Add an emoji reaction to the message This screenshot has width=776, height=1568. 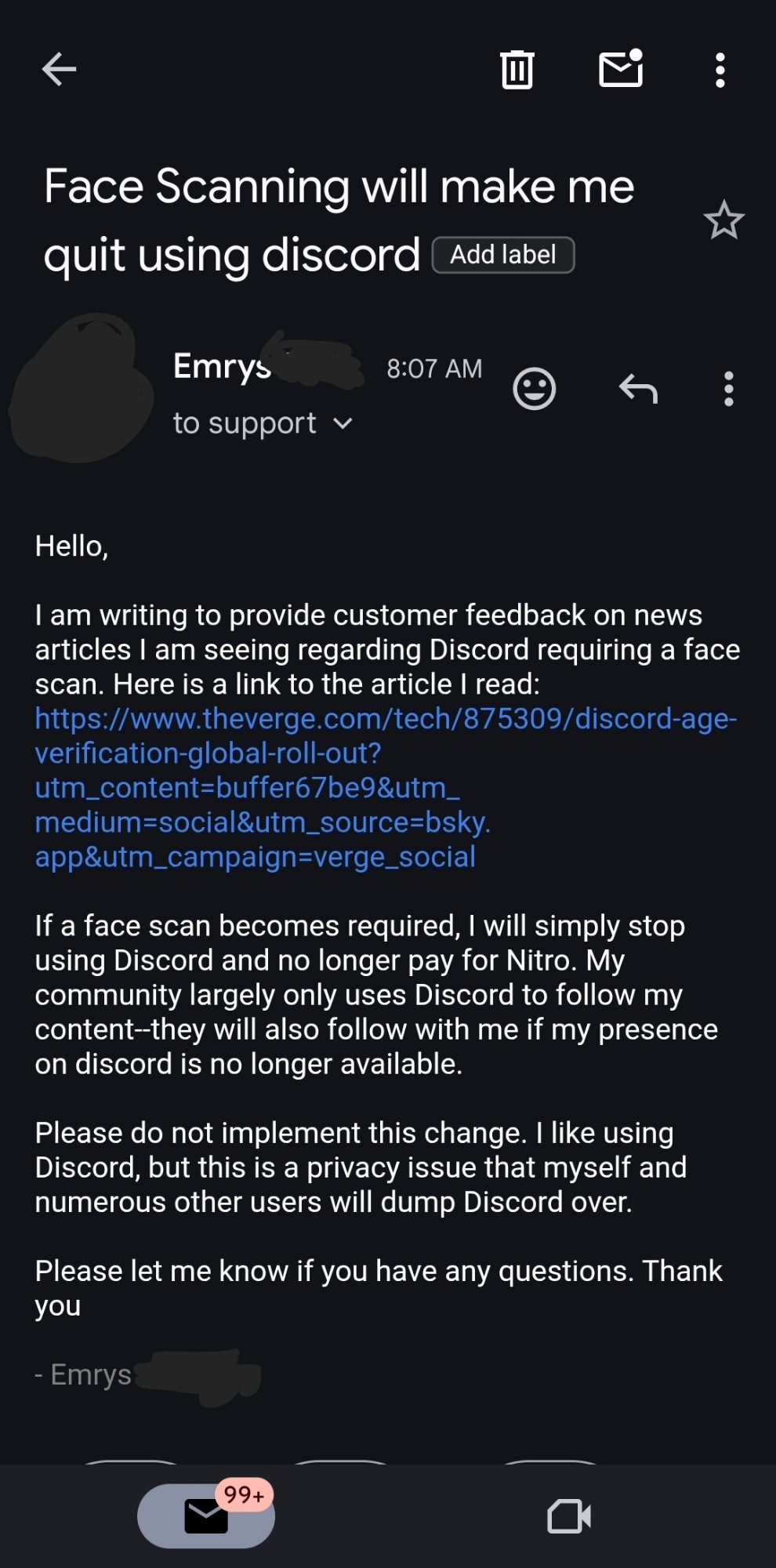click(534, 389)
